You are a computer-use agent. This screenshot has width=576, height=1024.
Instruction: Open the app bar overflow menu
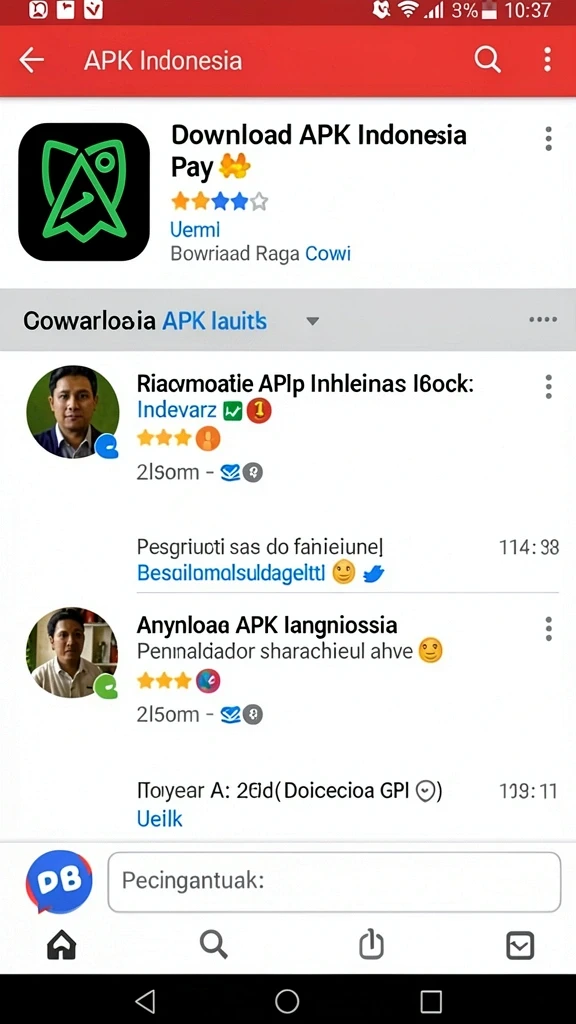pos(547,59)
